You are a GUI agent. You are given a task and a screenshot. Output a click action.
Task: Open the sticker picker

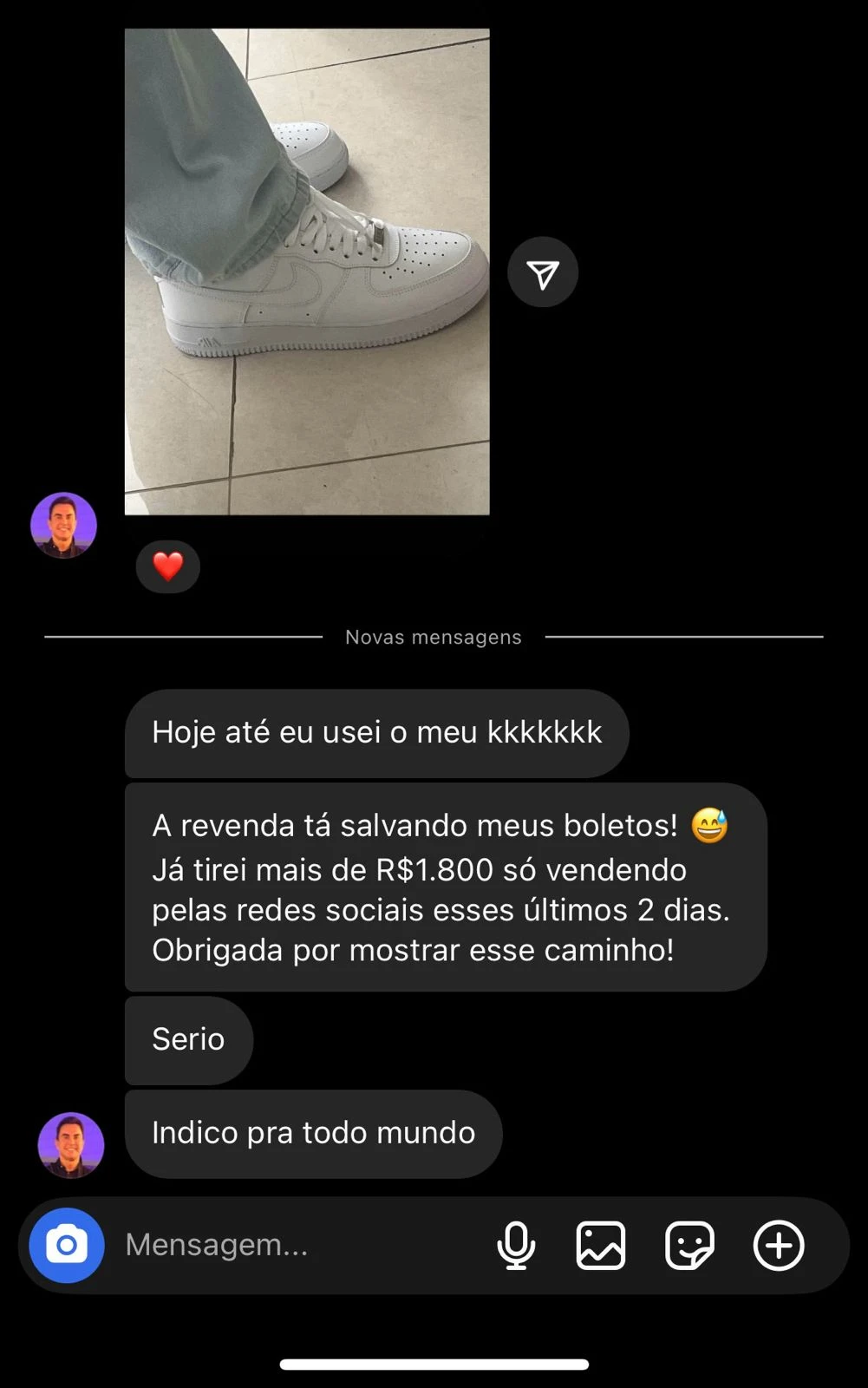(689, 1246)
